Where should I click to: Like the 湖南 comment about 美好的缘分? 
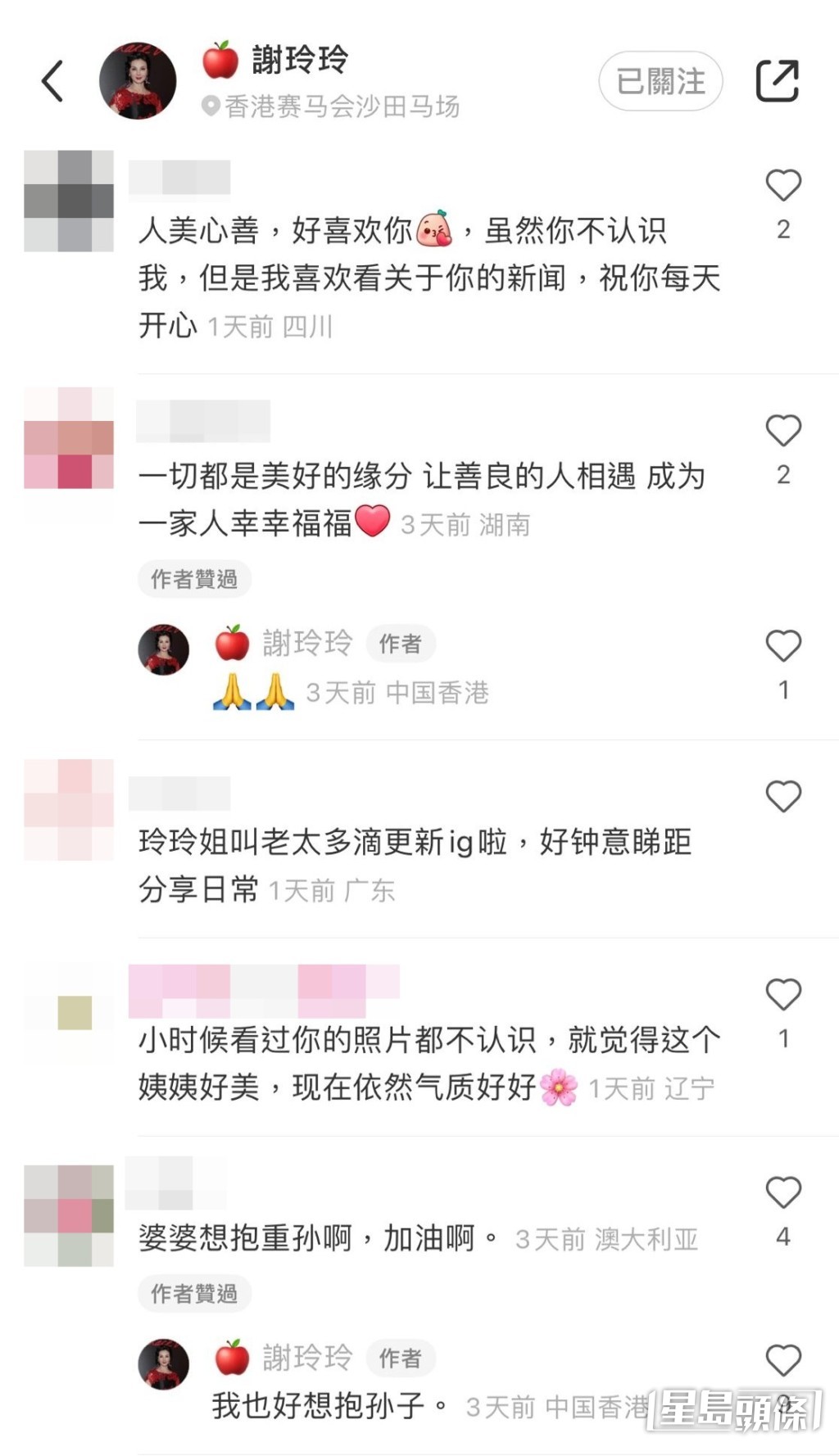click(x=783, y=431)
